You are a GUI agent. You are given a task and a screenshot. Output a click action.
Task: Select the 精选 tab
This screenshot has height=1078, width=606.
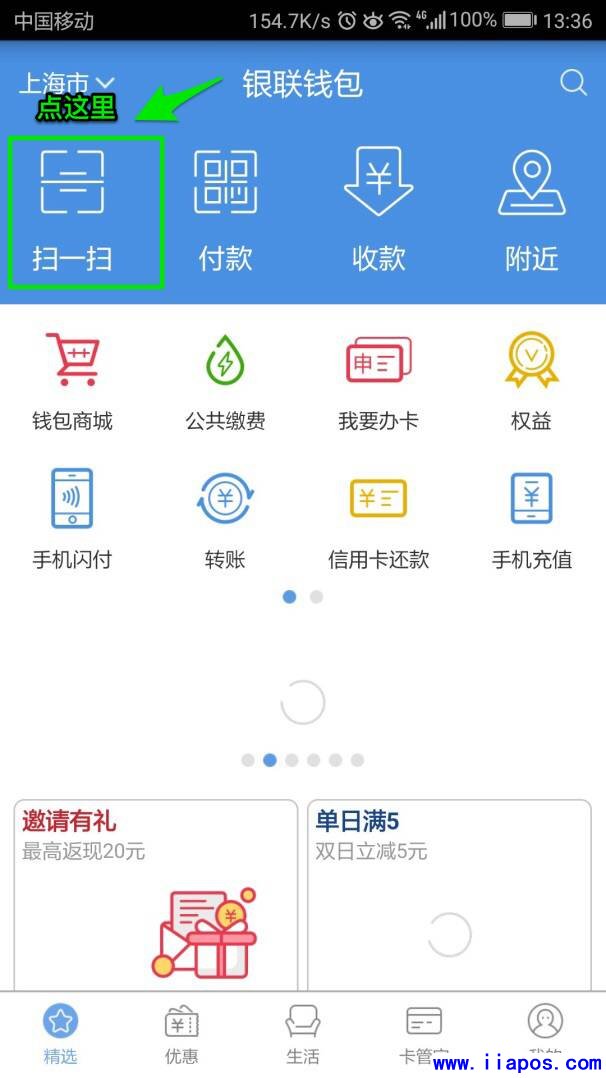tap(60, 1034)
